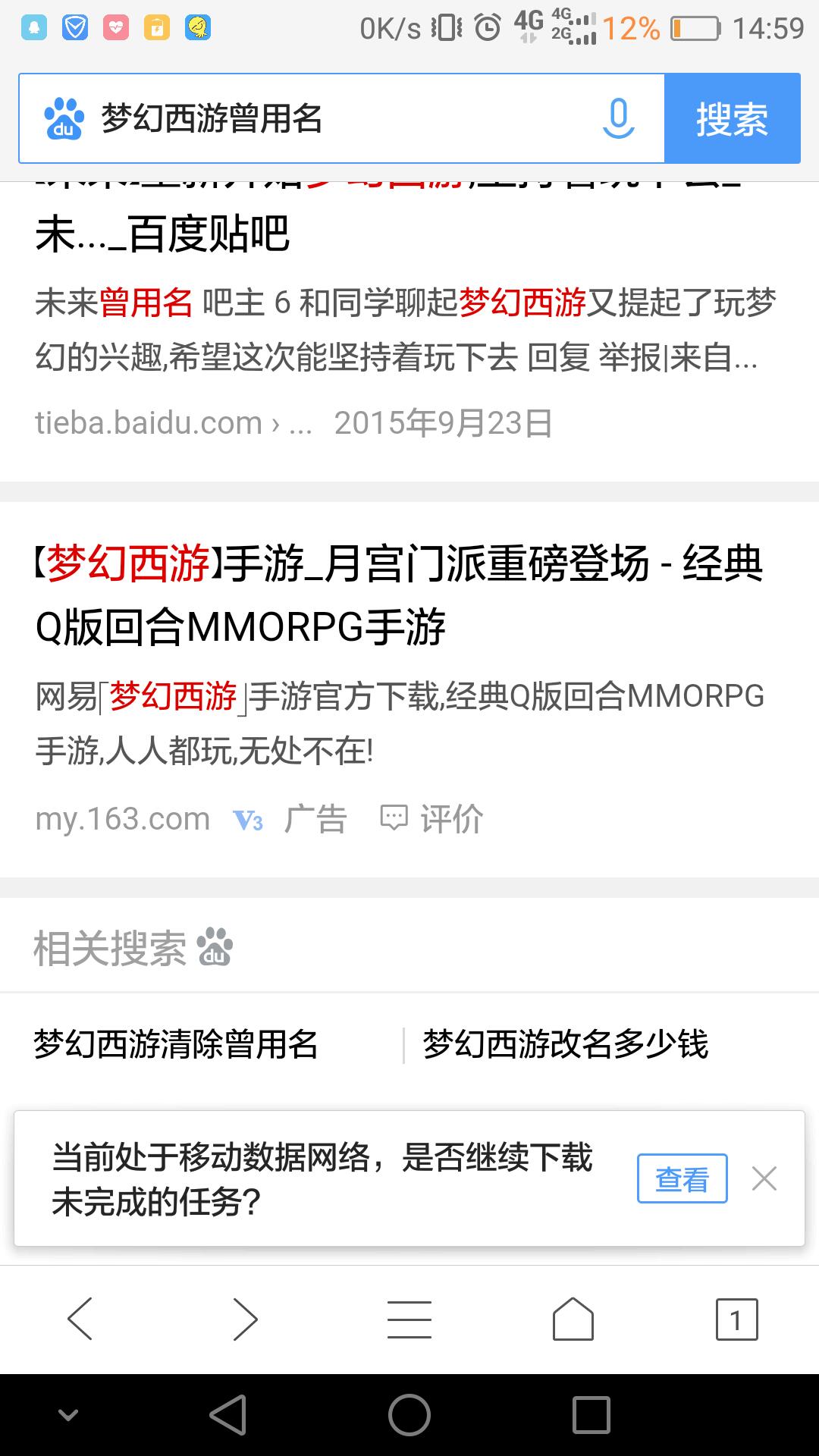This screenshot has width=819, height=1456.
Task: Tap 查看 to view unfinished downloads
Action: 682,1178
